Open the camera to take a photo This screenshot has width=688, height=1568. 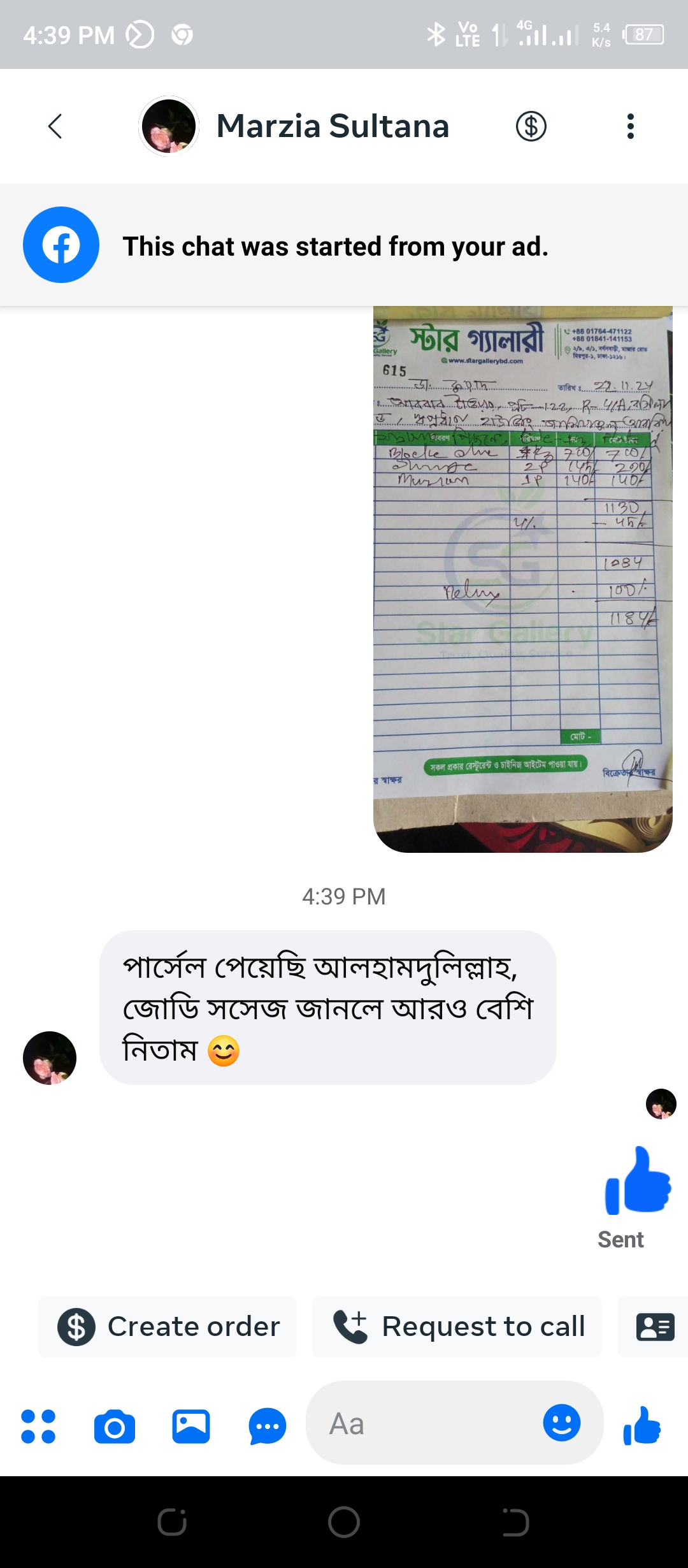115,1426
